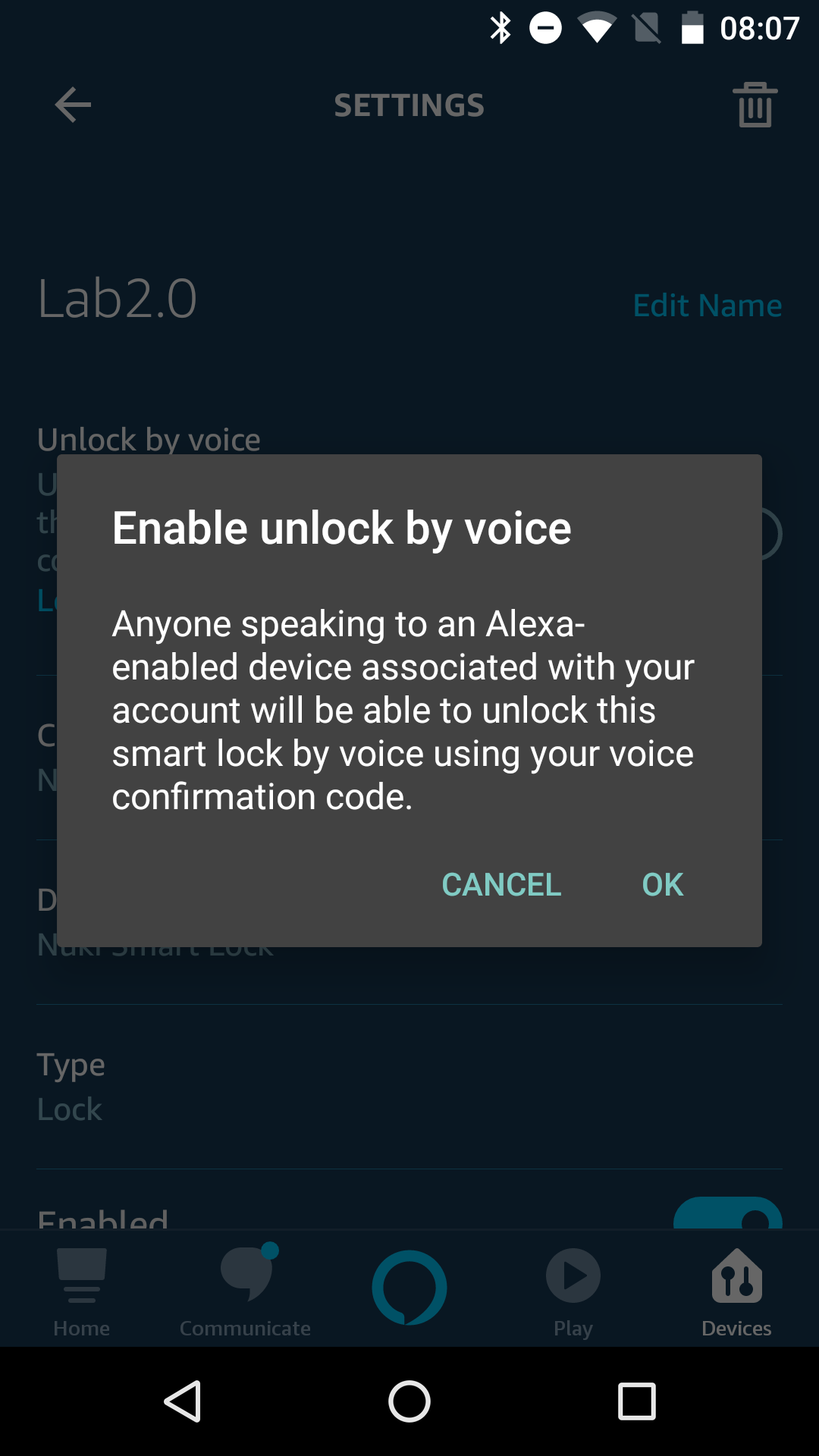Tap the Android back navigation button

point(183,1401)
